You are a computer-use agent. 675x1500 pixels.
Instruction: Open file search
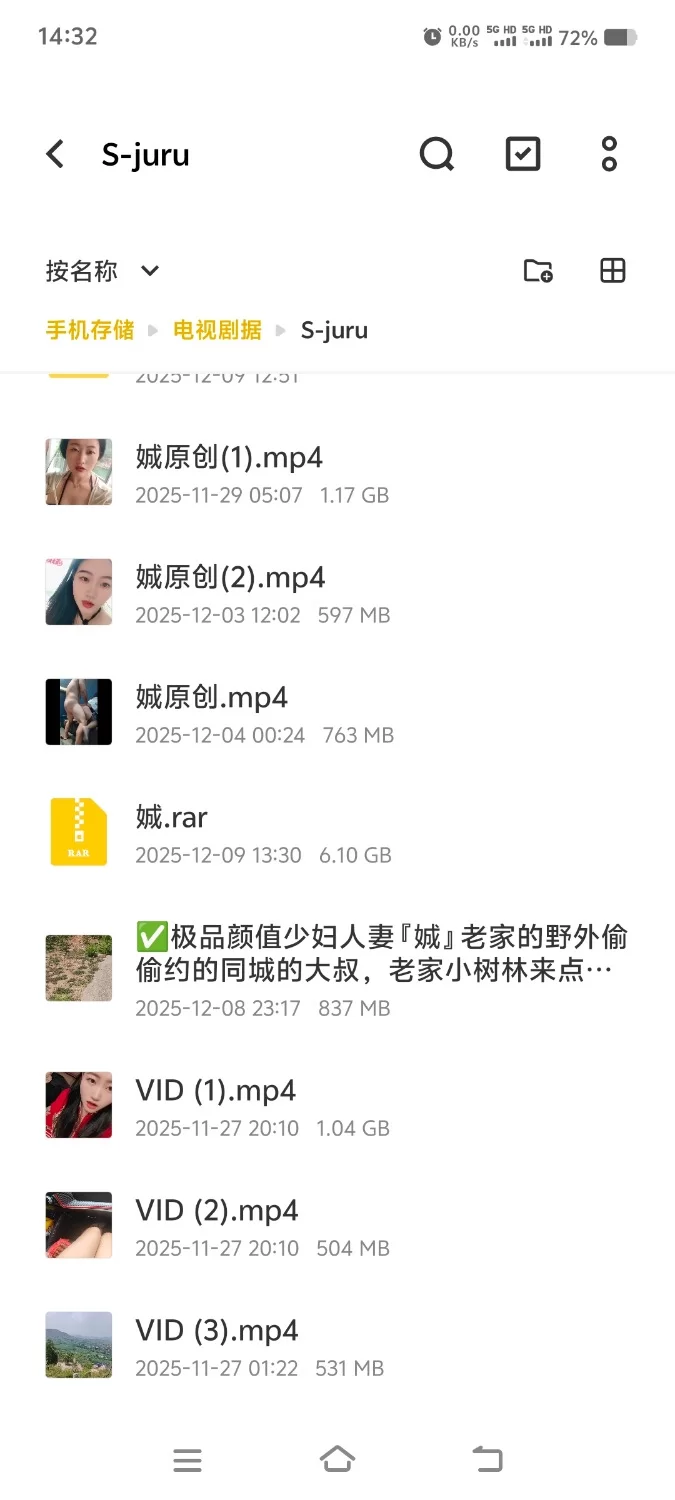(x=436, y=154)
